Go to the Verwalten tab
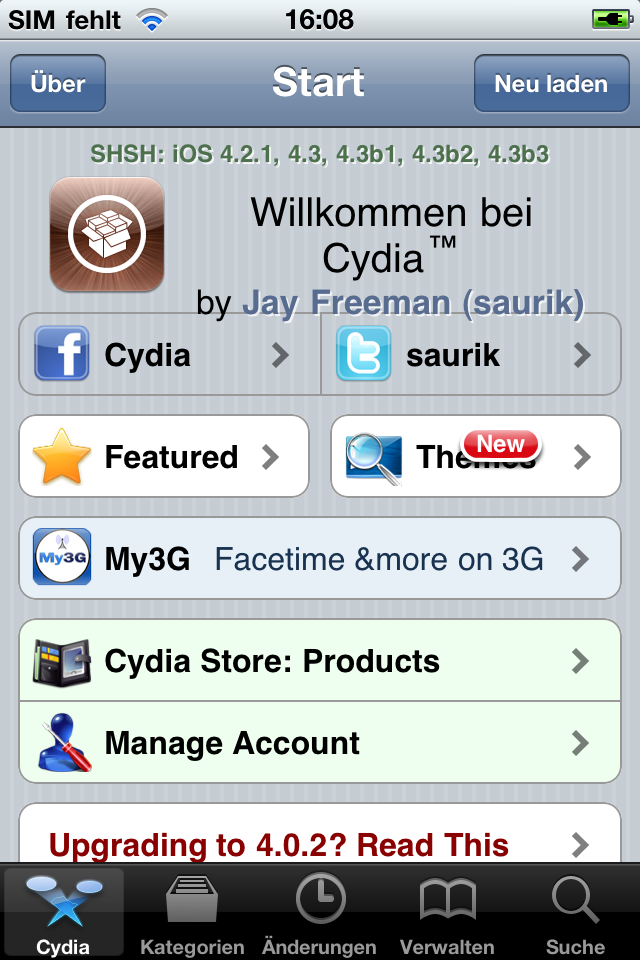Image resolution: width=640 pixels, height=960 pixels. click(x=447, y=912)
